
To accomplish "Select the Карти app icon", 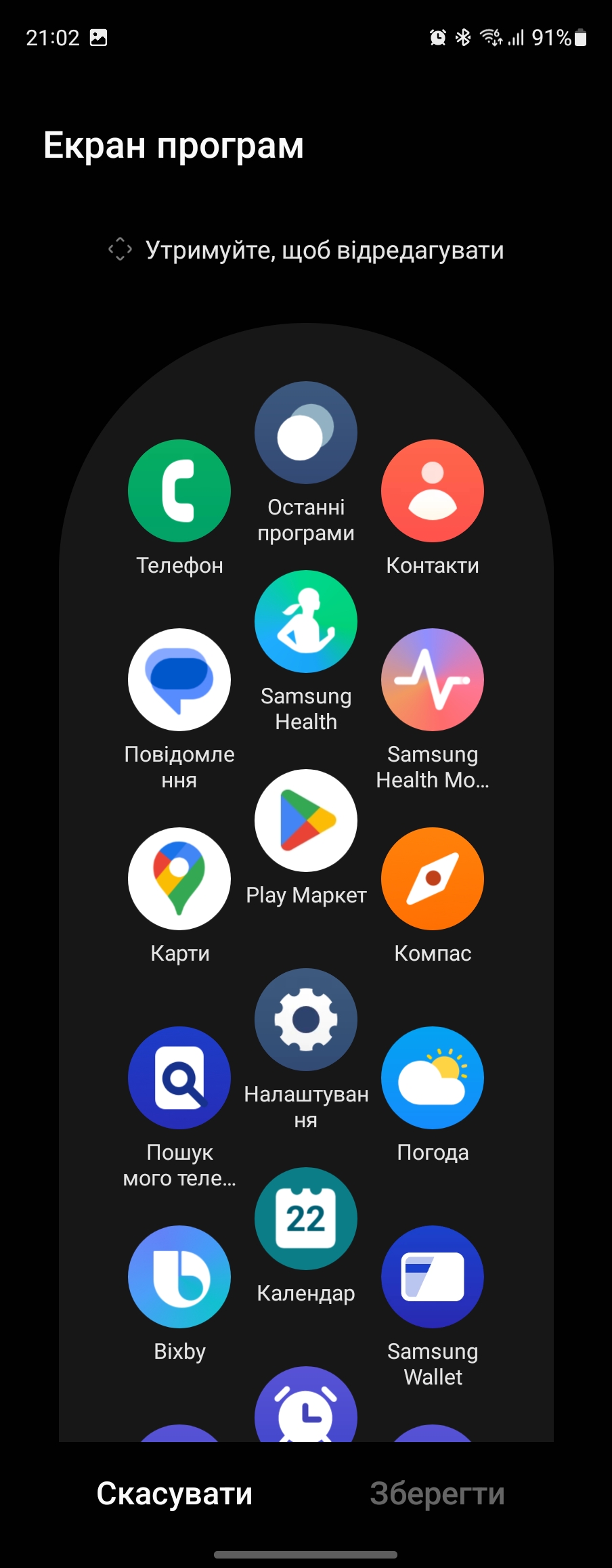I will [179, 879].
